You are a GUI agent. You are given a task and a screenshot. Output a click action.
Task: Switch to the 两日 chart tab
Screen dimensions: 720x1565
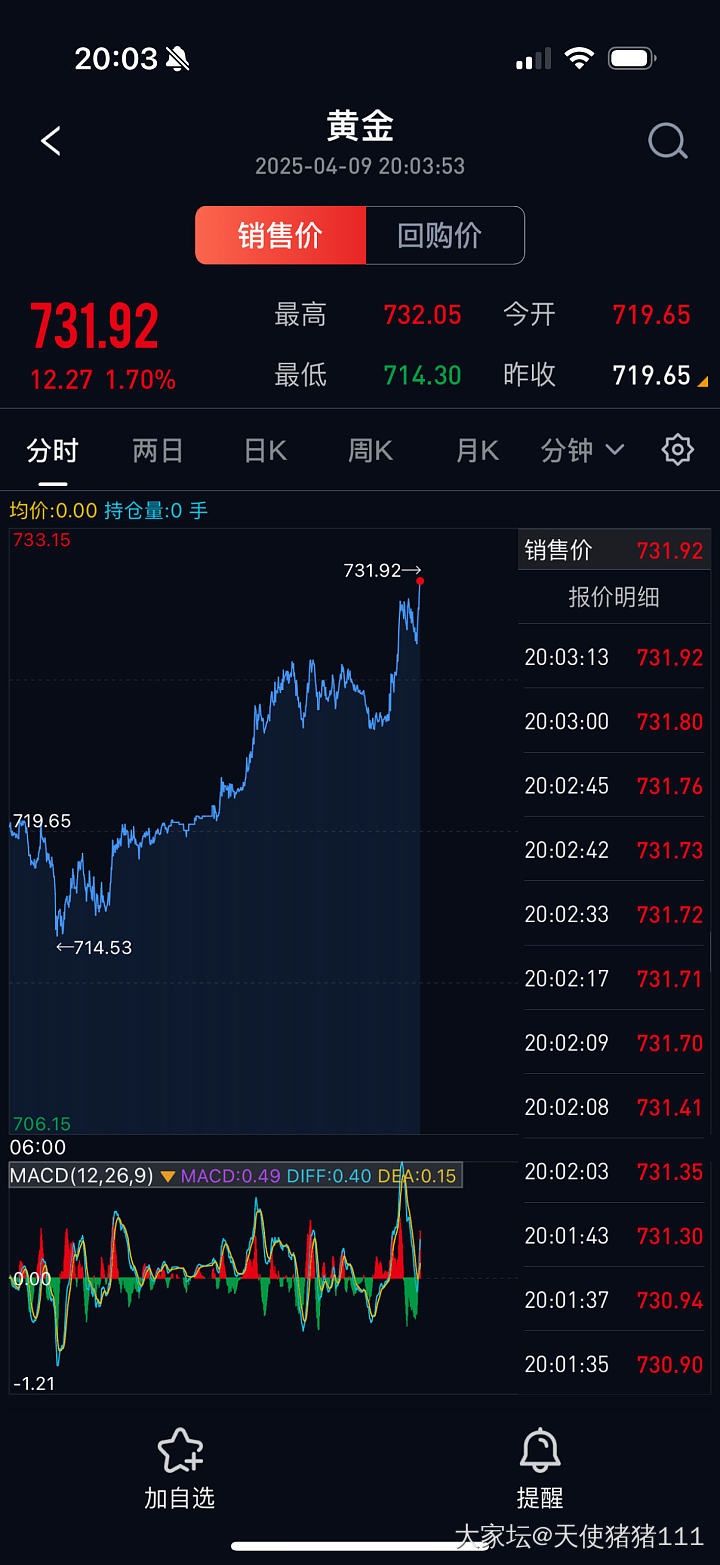click(x=158, y=451)
